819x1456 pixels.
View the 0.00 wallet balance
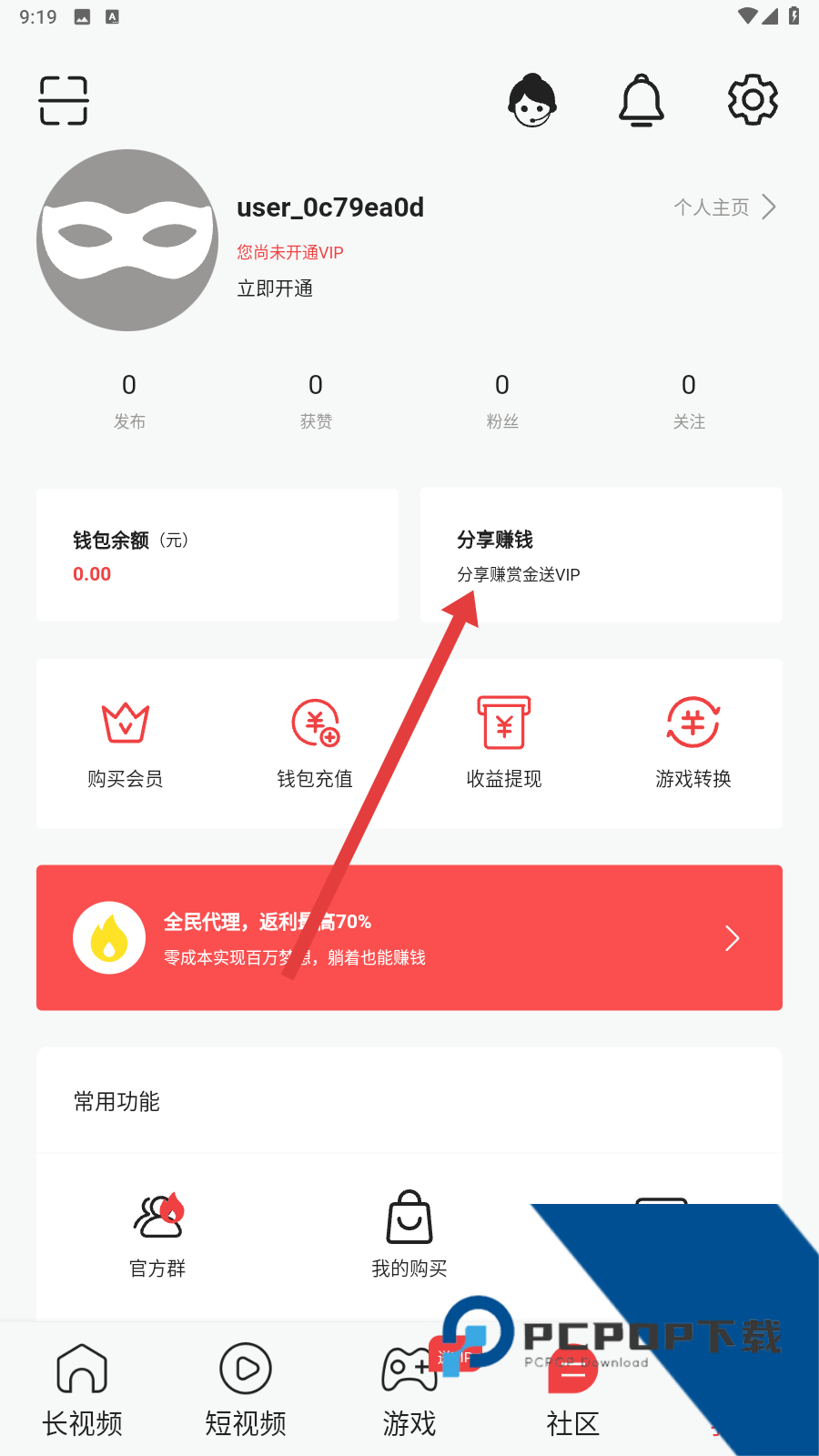click(91, 573)
